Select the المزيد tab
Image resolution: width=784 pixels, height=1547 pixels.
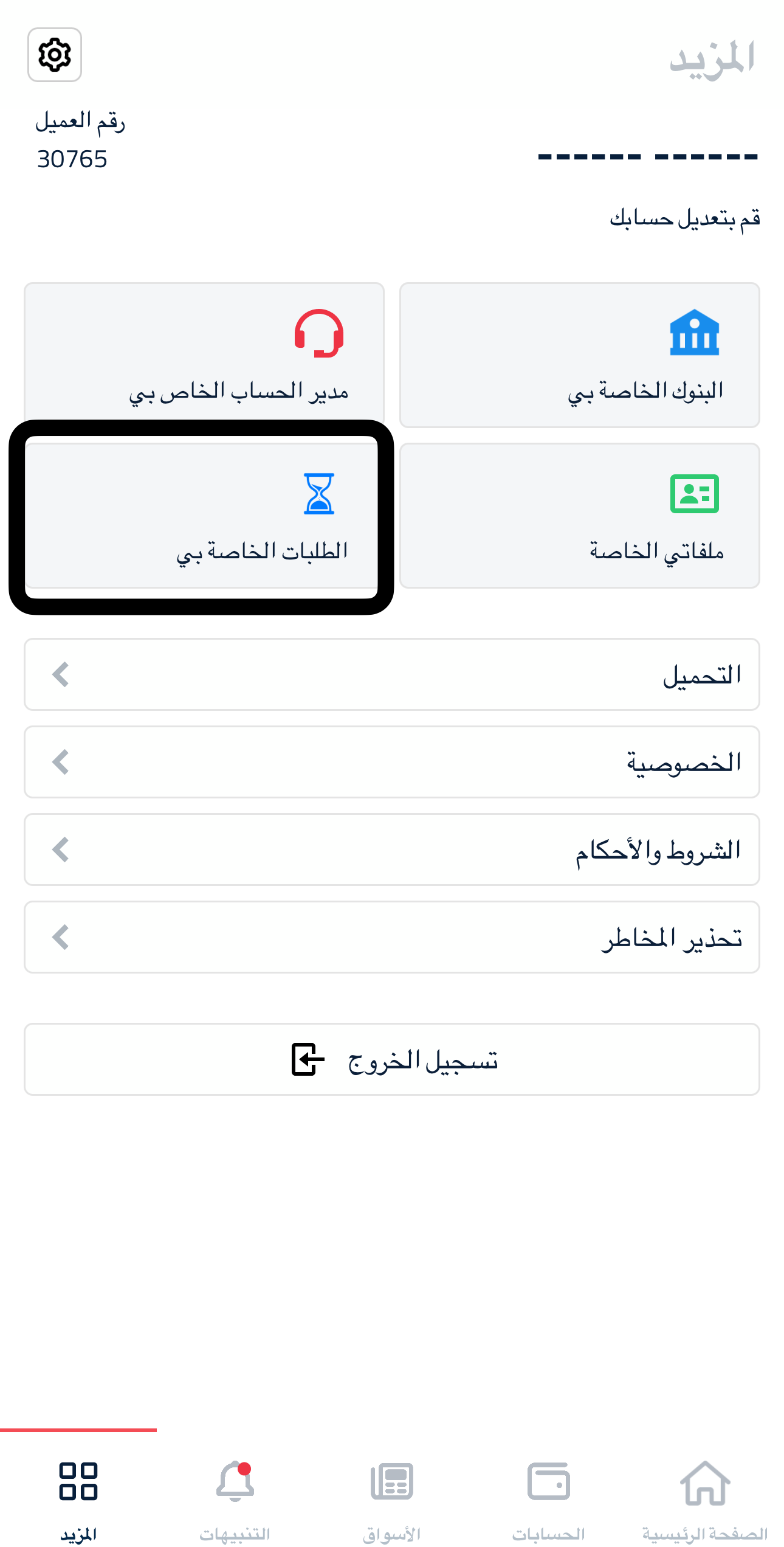click(78, 1500)
